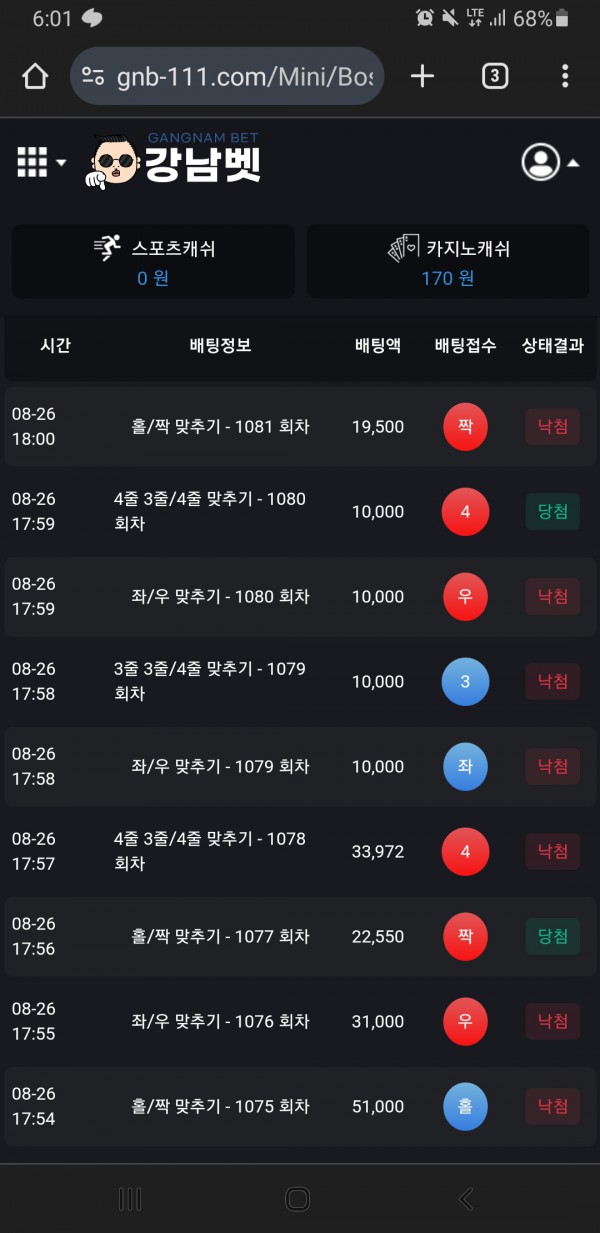Open the browser overflow menu
The image size is (600, 1233).
[565, 76]
